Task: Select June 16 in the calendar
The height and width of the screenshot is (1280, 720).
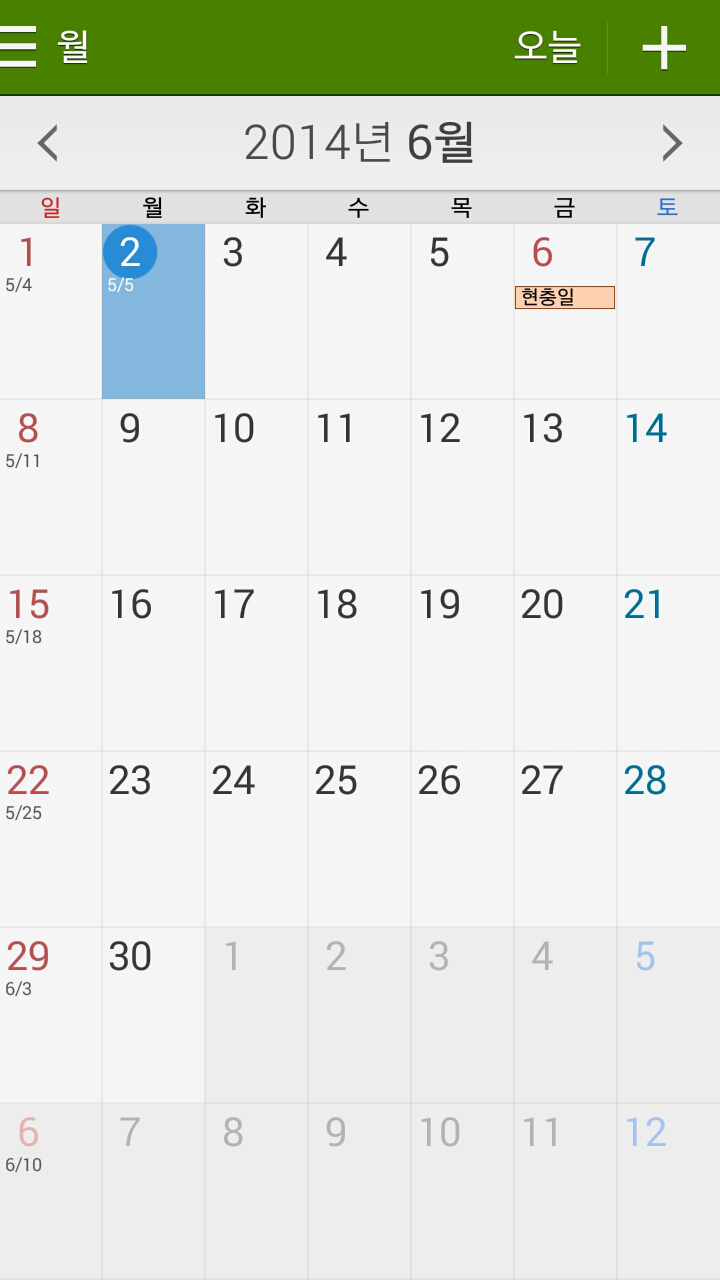Action: (153, 662)
